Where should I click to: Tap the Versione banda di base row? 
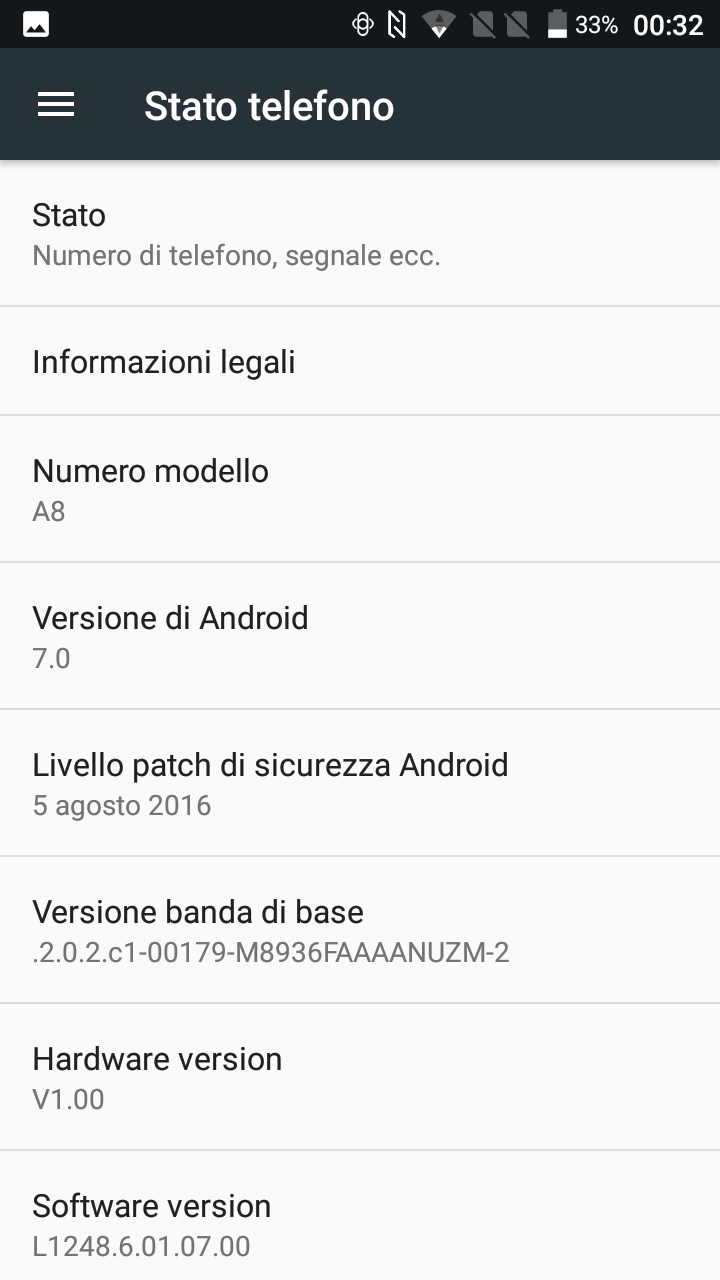360,930
